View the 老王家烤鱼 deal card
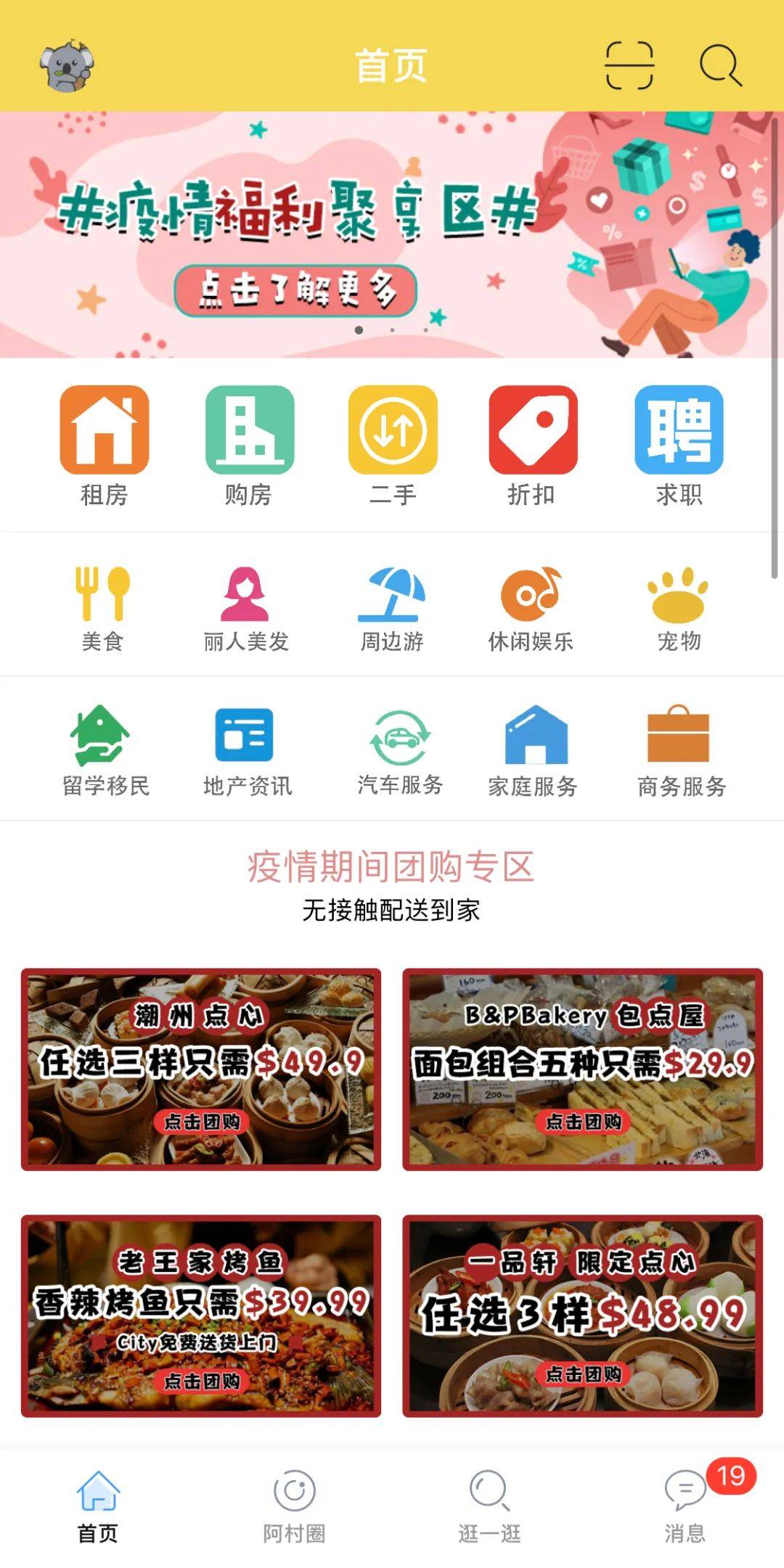784x1568 pixels. 201,1315
